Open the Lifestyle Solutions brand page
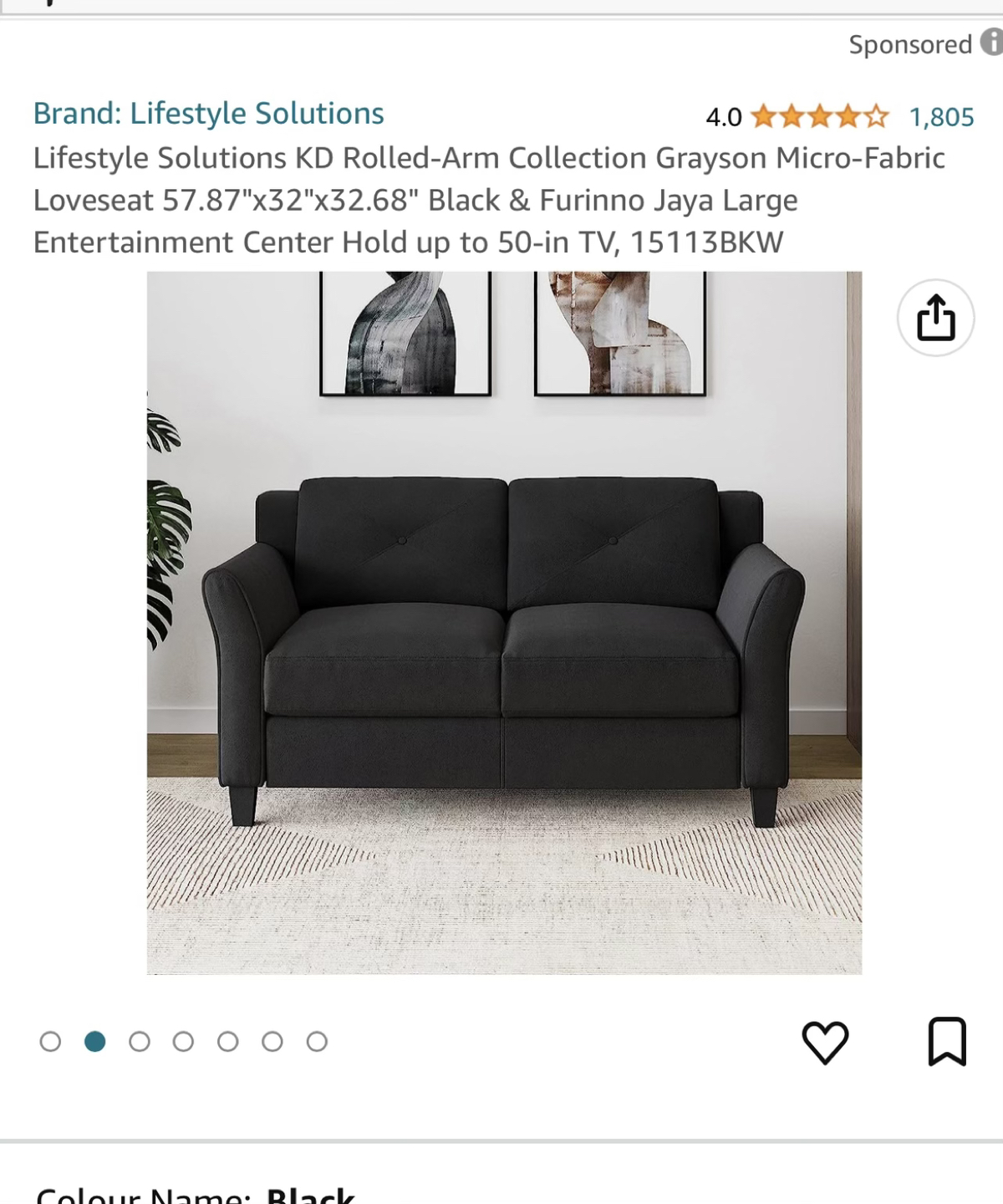The image size is (1003, 1204). [208, 114]
